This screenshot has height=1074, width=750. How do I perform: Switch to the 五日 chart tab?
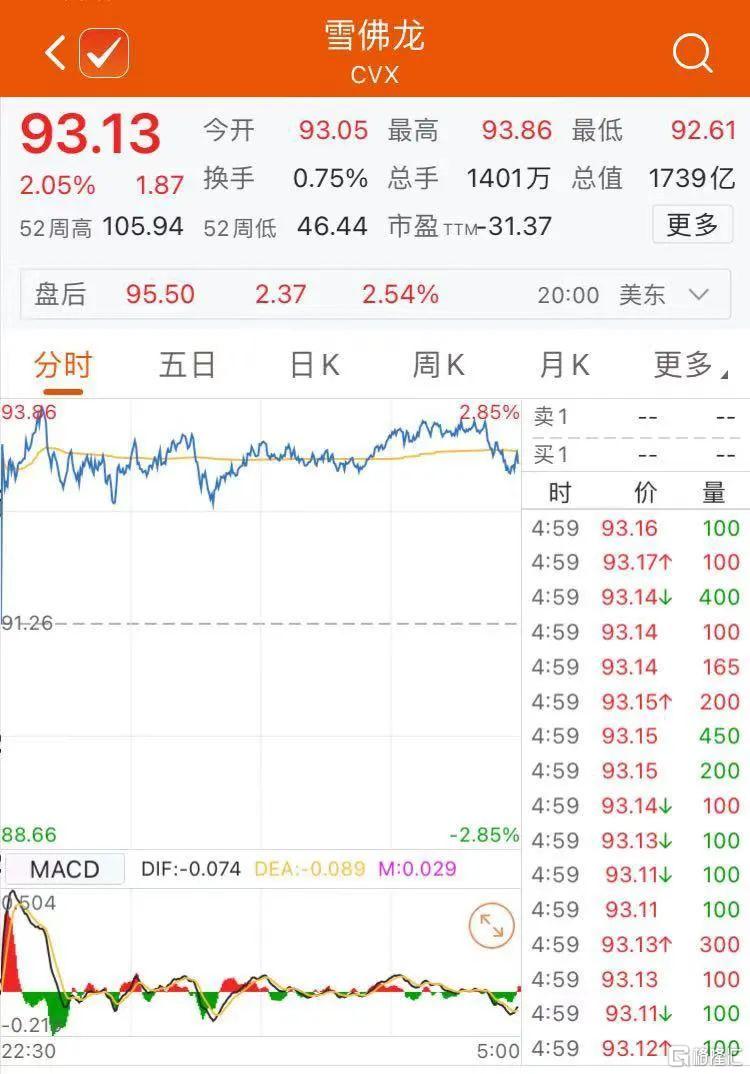click(187, 365)
